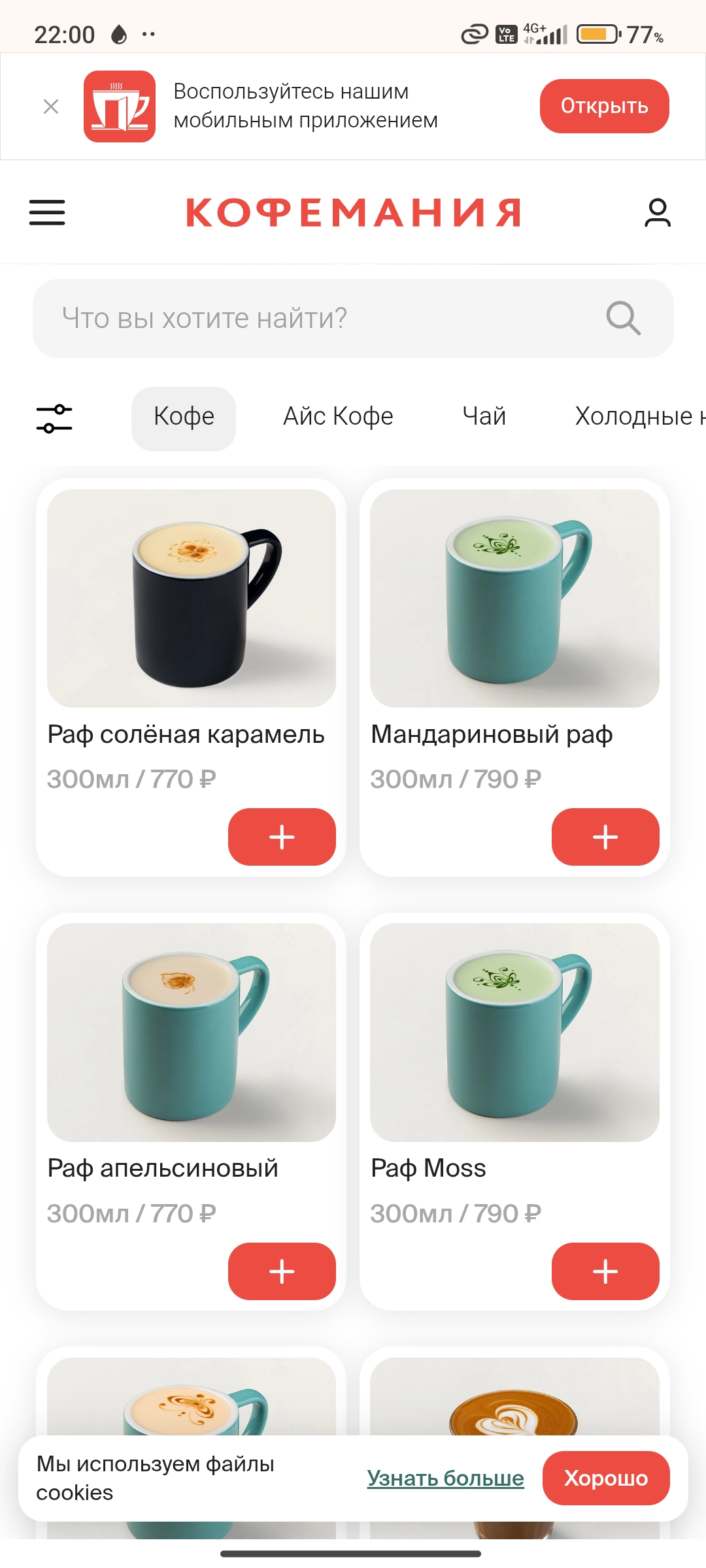Dismiss the mobile app banner

click(x=51, y=106)
